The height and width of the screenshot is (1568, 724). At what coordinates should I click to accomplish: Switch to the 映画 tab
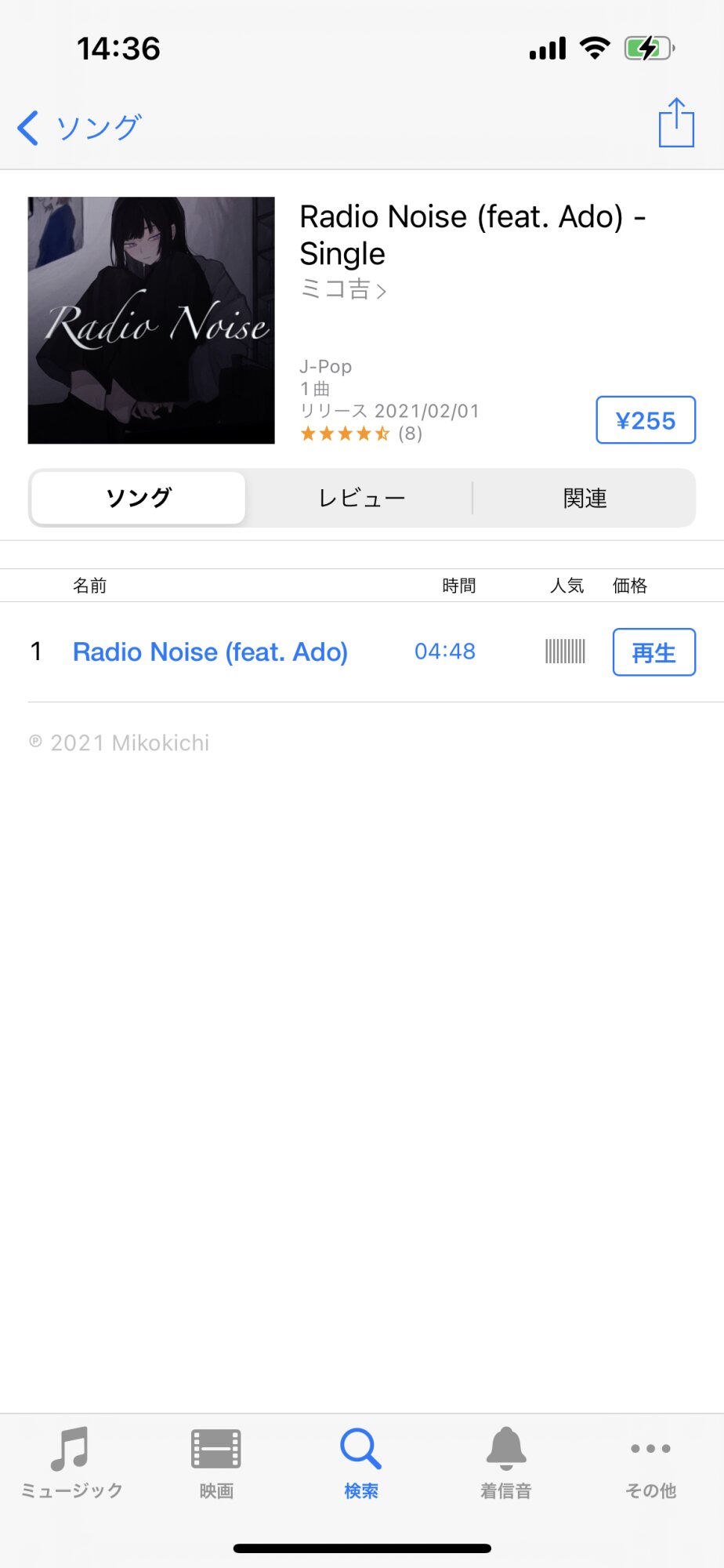(216, 1462)
